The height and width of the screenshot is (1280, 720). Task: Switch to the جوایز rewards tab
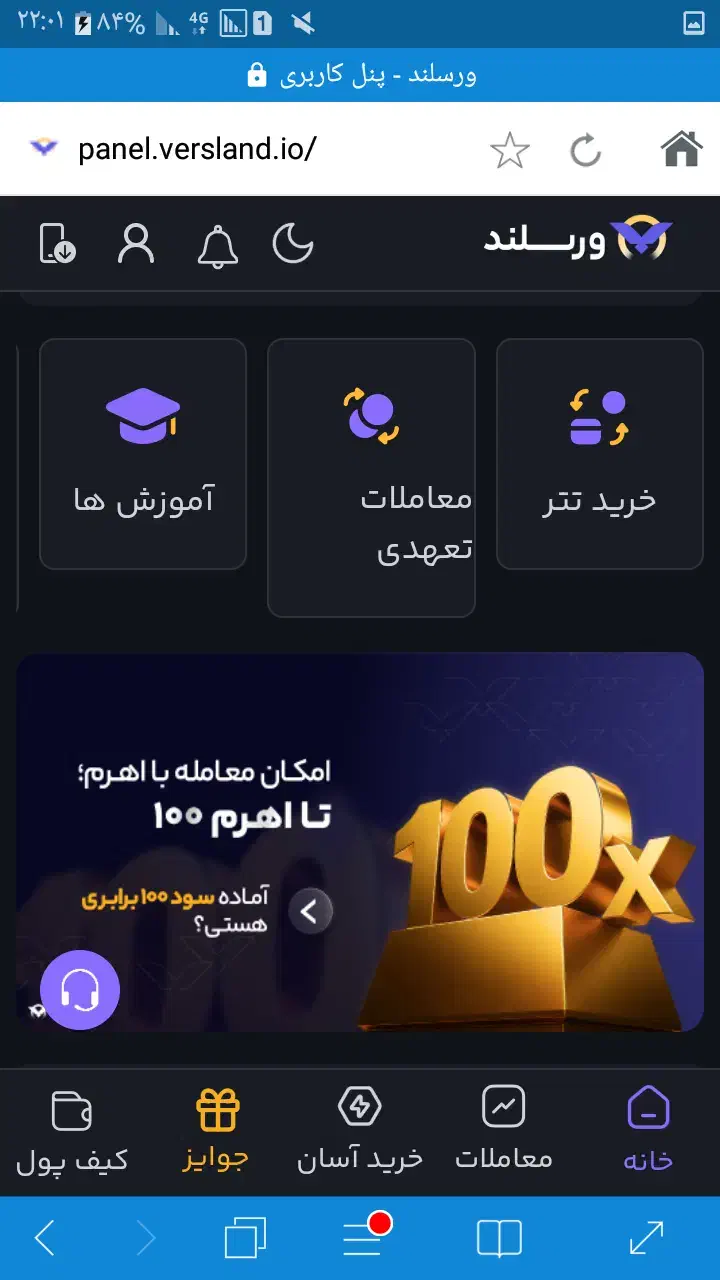(217, 1130)
